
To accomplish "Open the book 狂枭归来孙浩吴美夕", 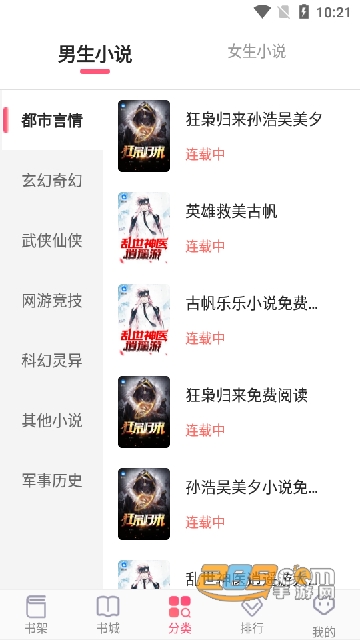I will tap(231, 136).
